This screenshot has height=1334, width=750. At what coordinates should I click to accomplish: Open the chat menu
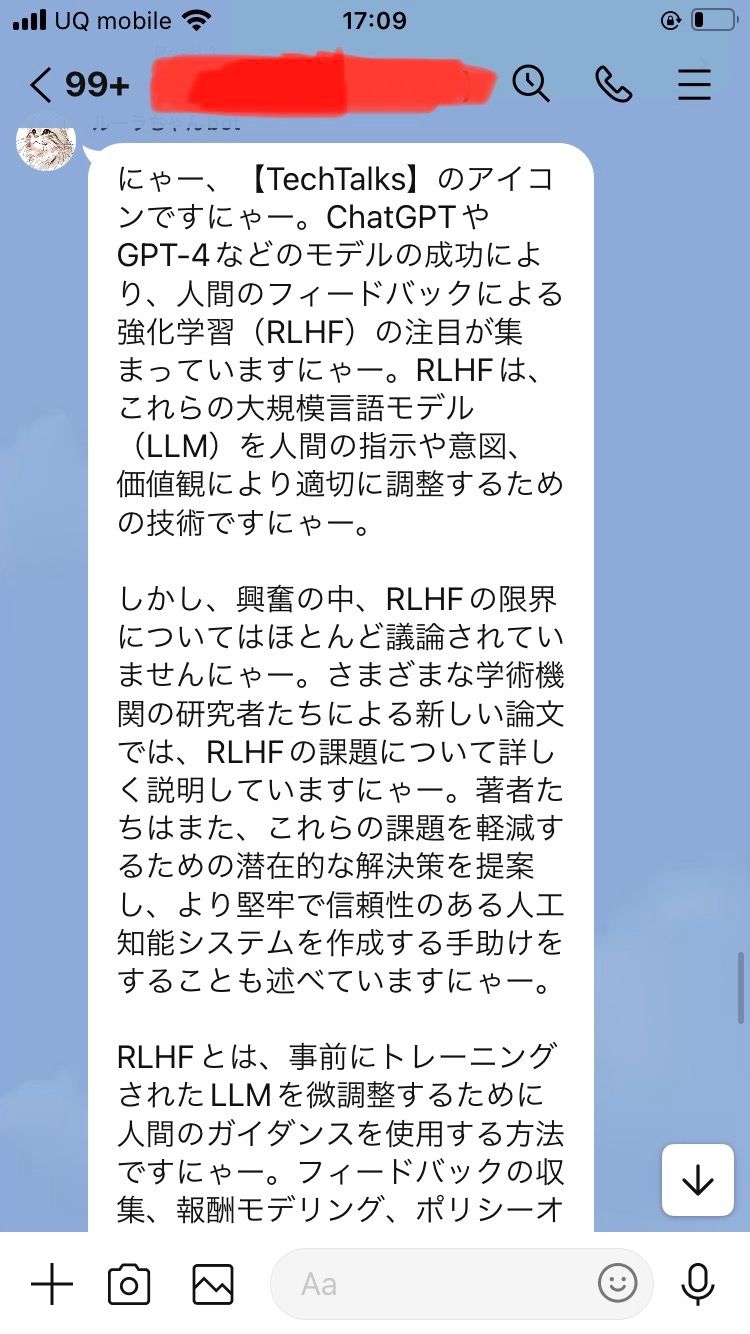[694, 84]
